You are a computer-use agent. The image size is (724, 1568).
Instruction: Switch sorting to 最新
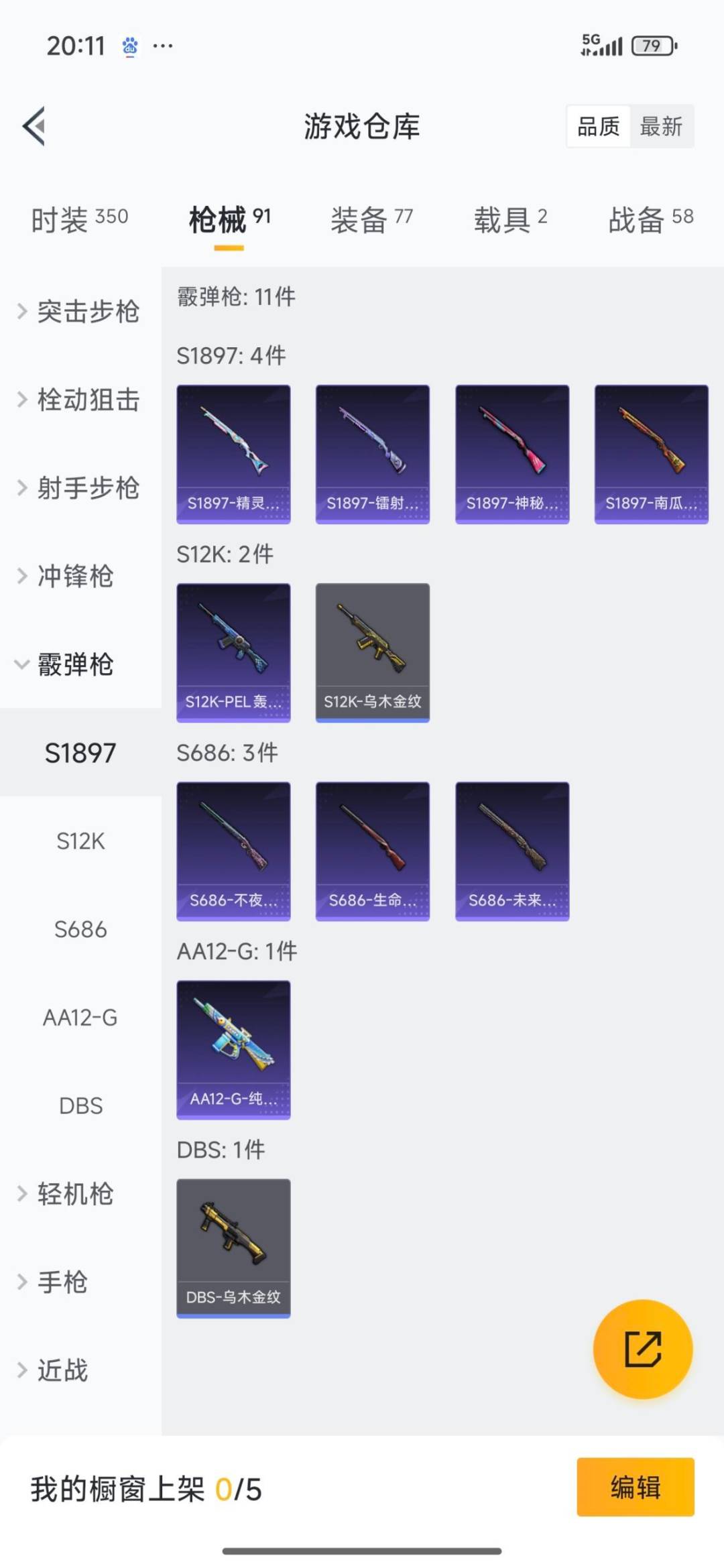tap(661, 127)
